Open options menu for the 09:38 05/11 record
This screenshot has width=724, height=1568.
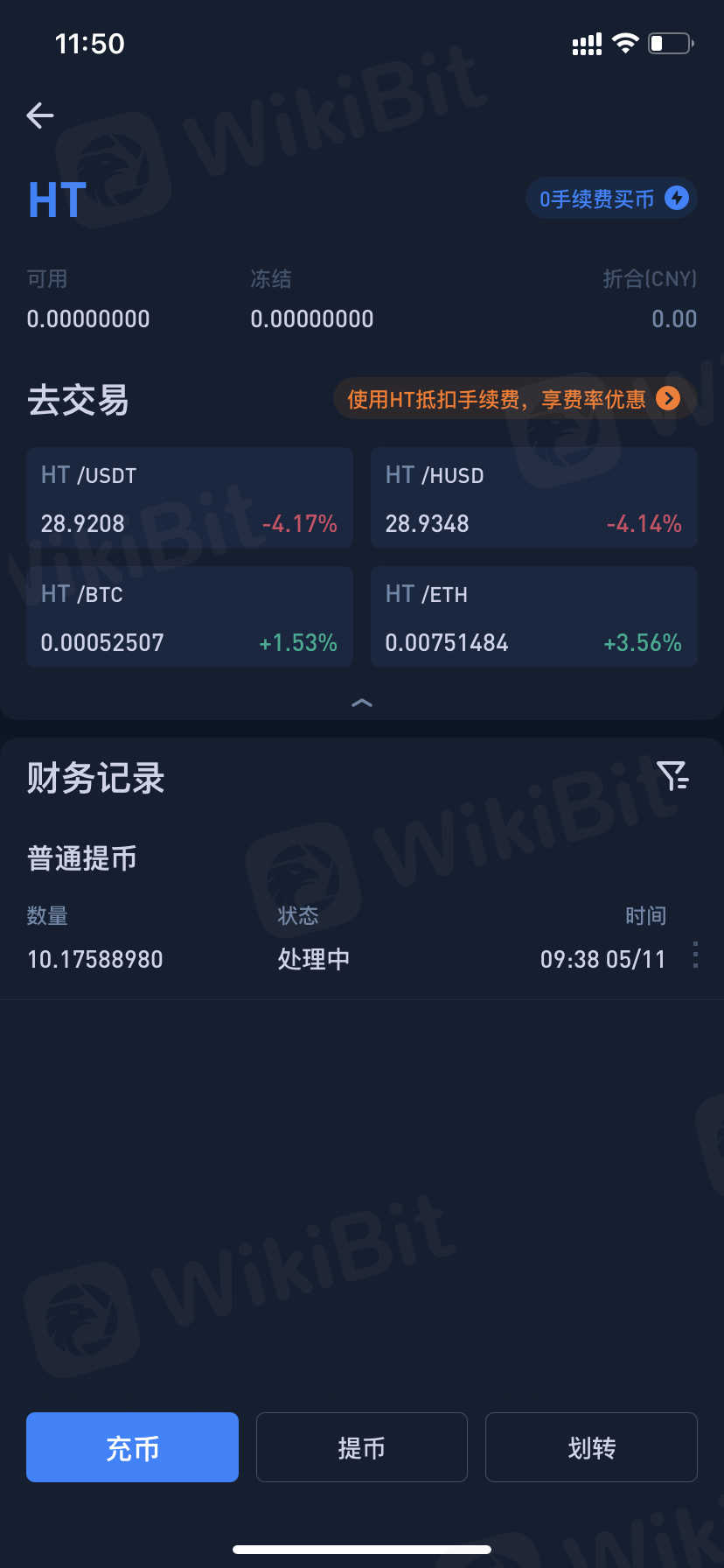(x=695, y=955)
